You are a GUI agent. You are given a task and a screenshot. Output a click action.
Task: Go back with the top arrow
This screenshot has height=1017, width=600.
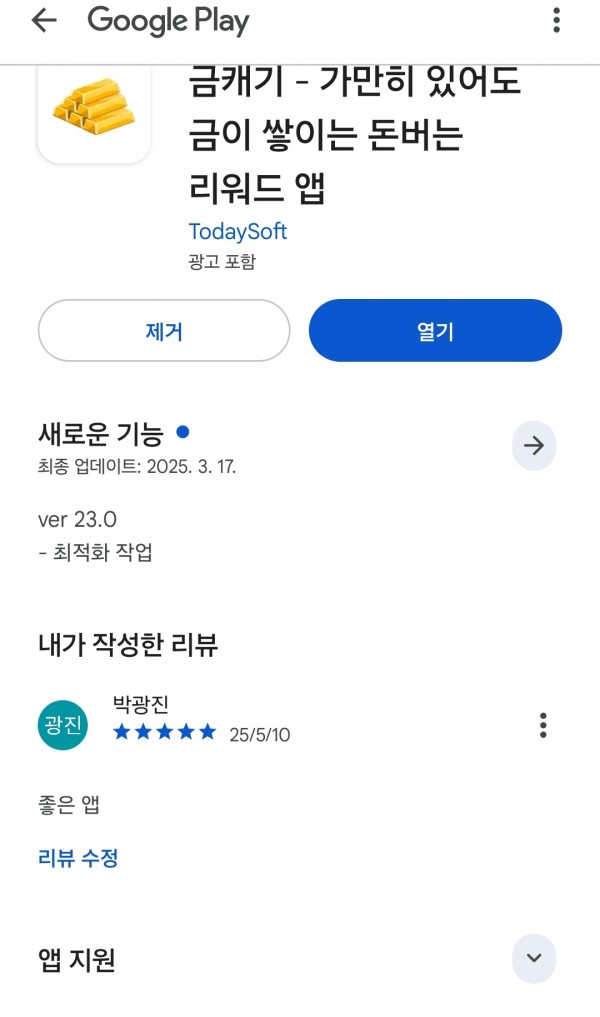[x=44, y=21]
